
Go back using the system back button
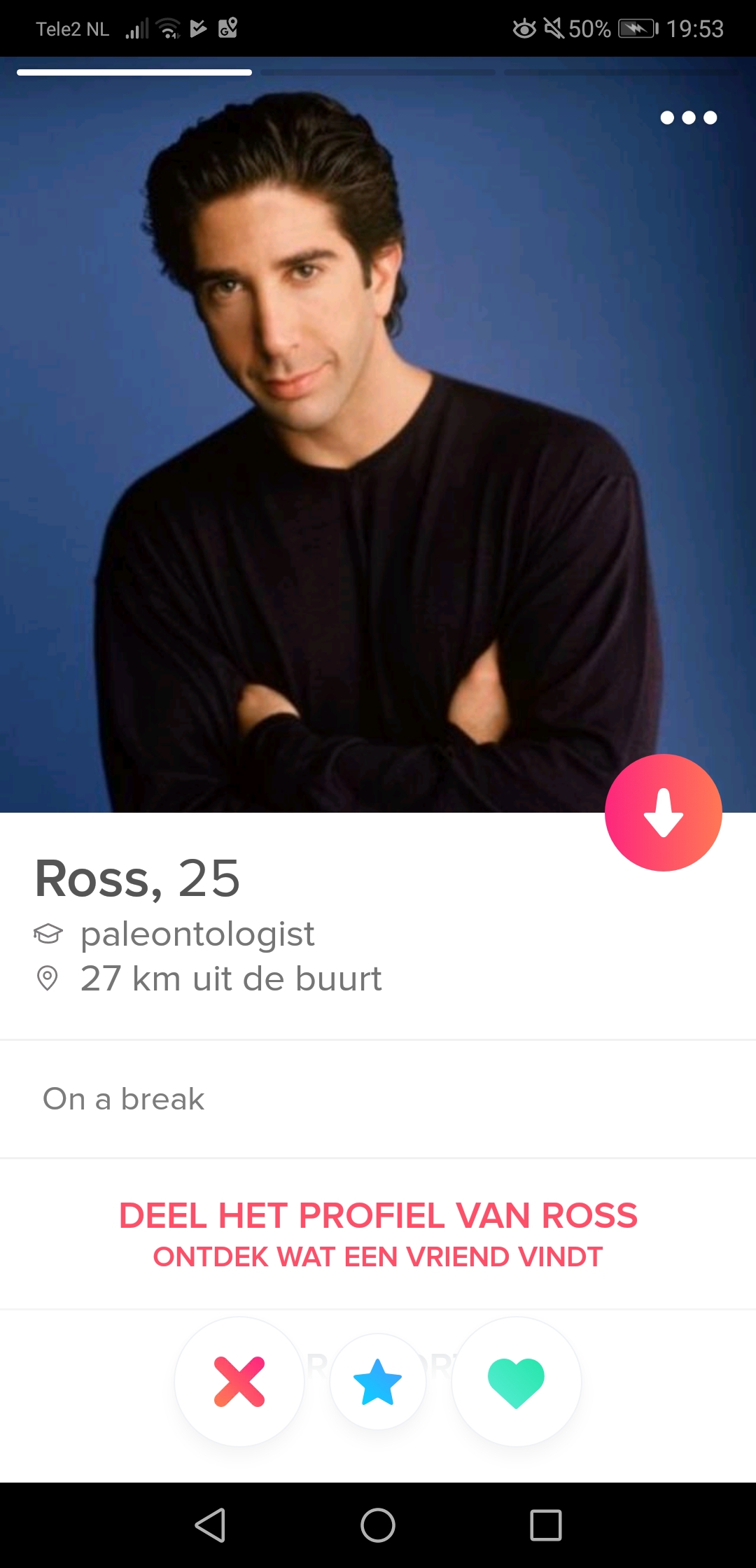pyautogui.click(x=210, y=1525)
